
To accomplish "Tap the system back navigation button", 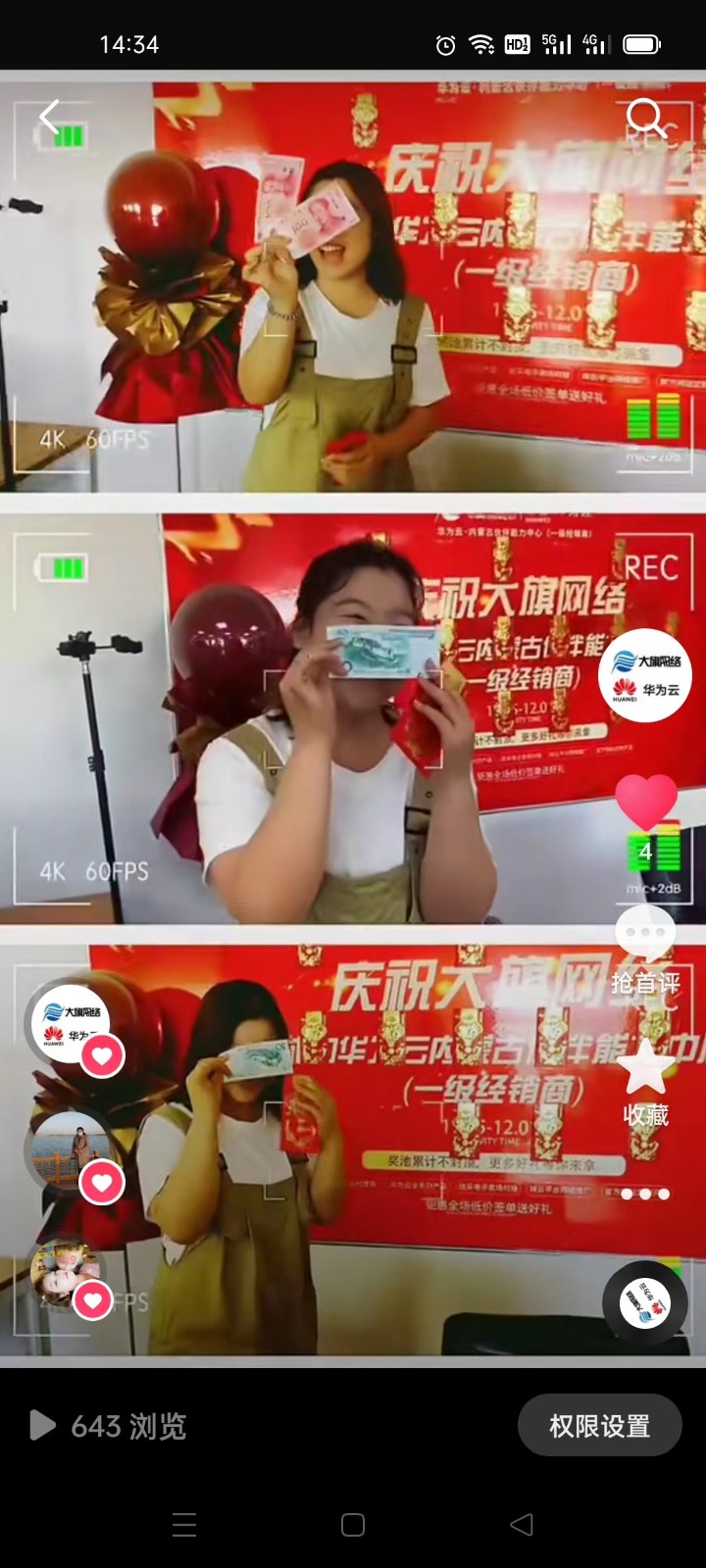I will (522, 1524).
